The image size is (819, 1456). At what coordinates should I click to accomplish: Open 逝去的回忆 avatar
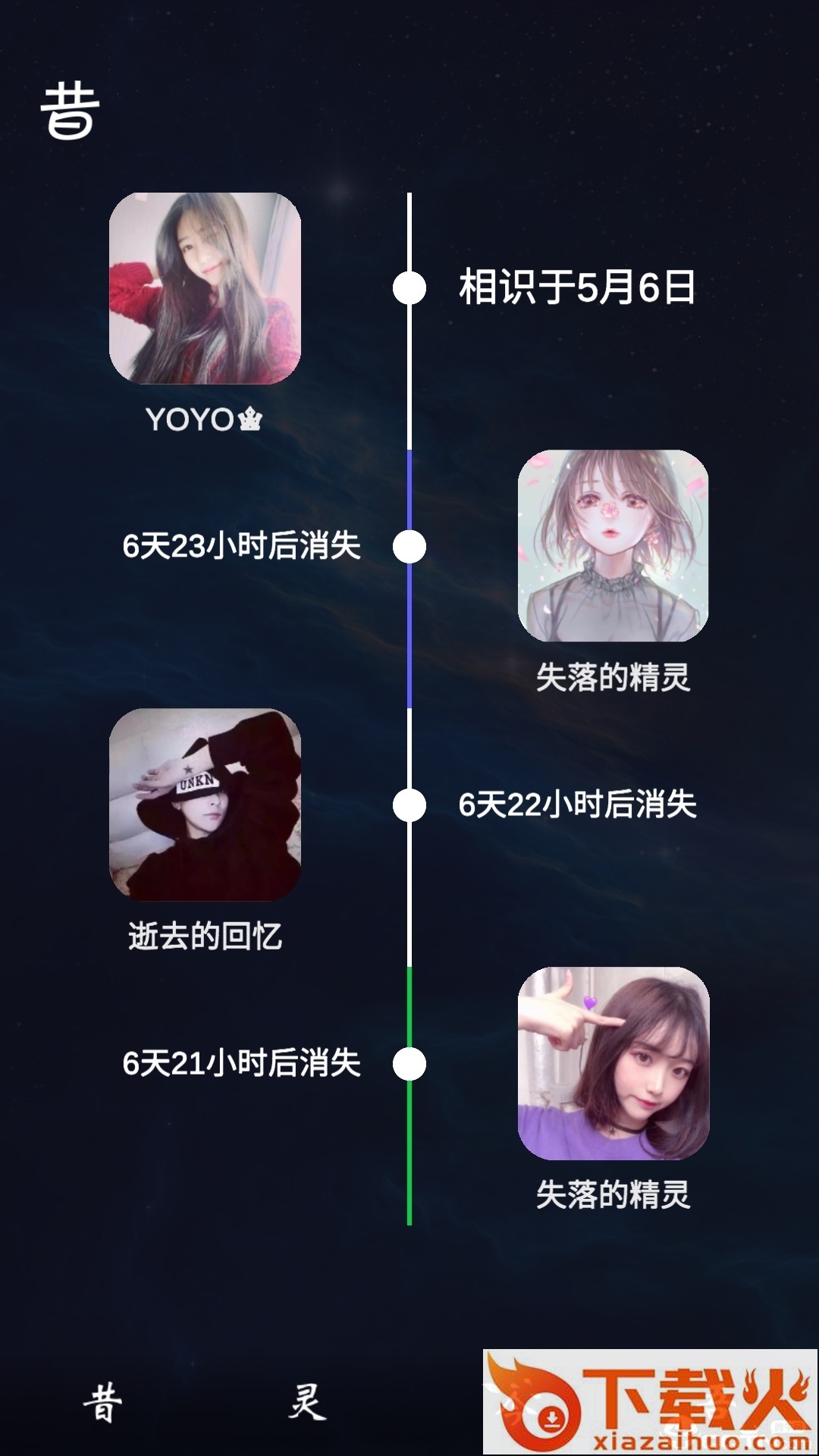point(205,805)
